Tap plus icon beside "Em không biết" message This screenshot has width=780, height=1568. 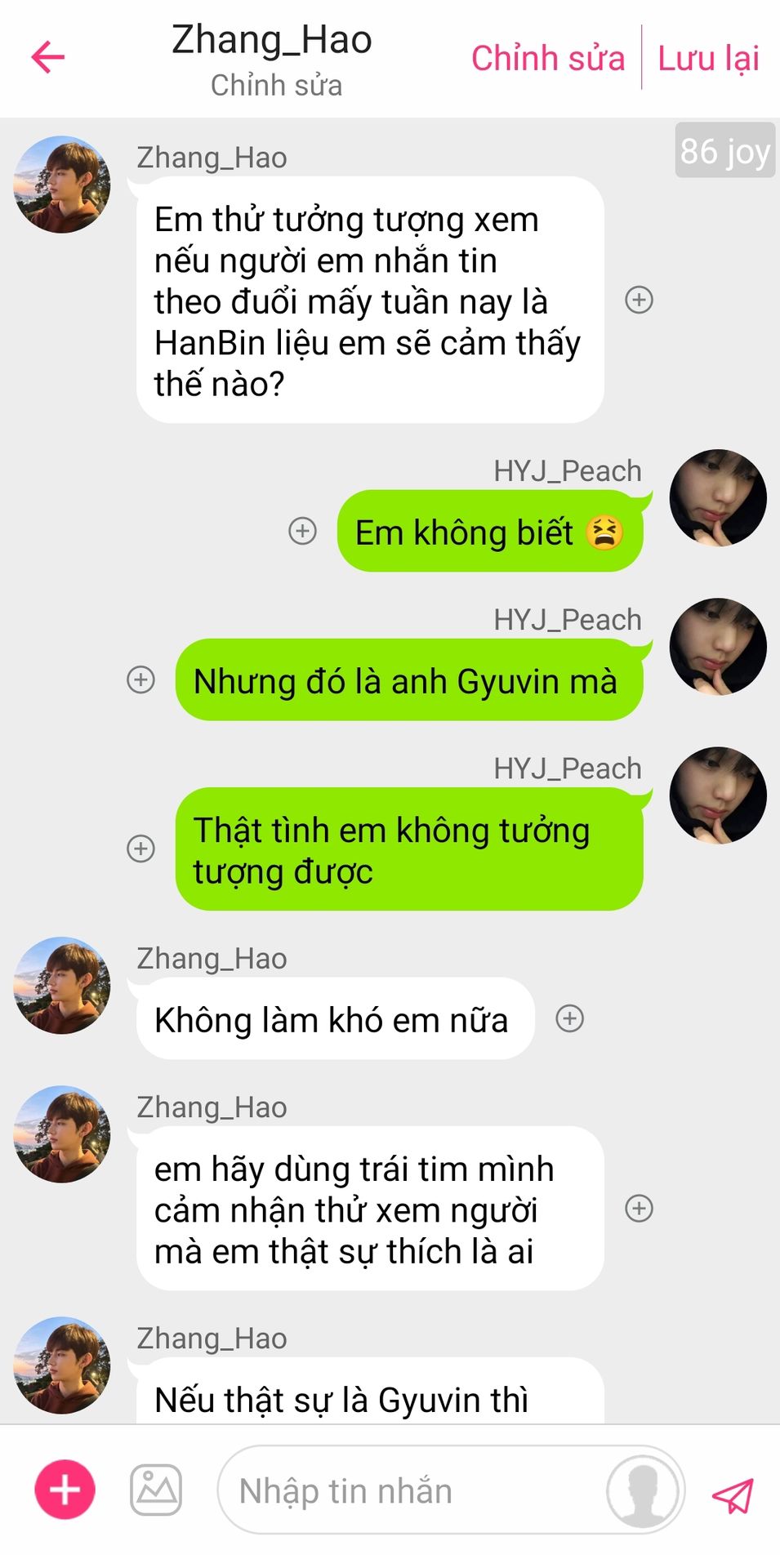303,531
